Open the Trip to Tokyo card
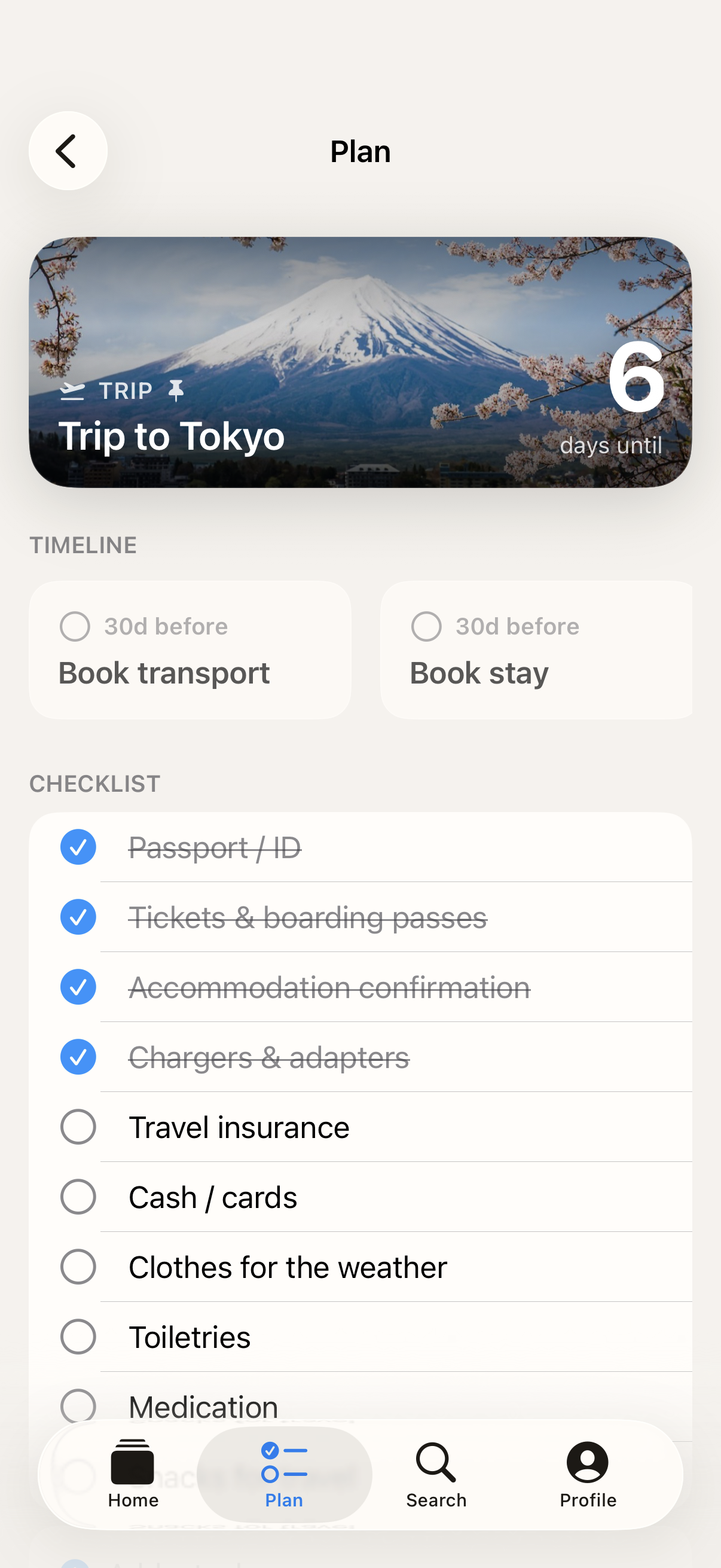 360,362
